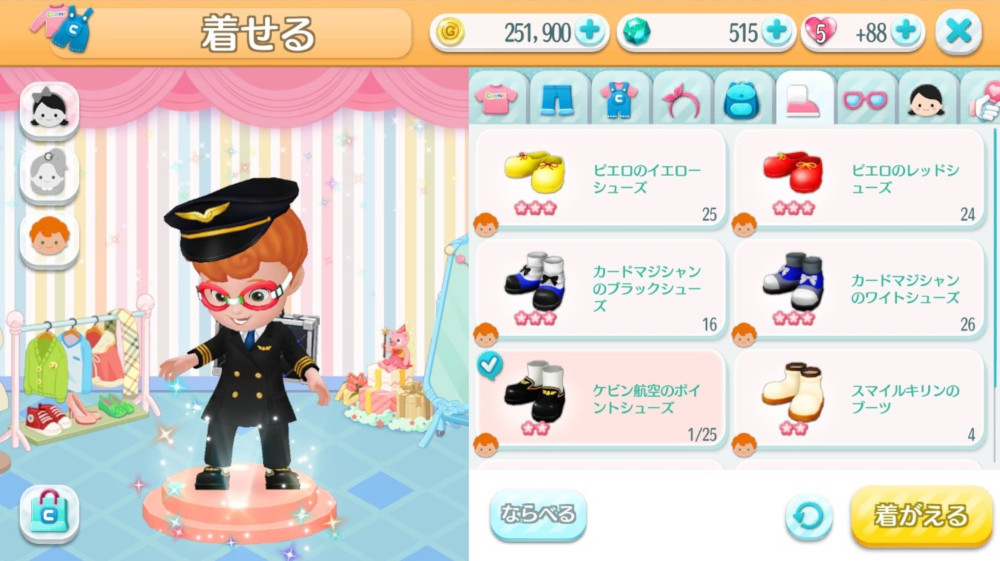Switch to the backpack tab

[743, 98]
